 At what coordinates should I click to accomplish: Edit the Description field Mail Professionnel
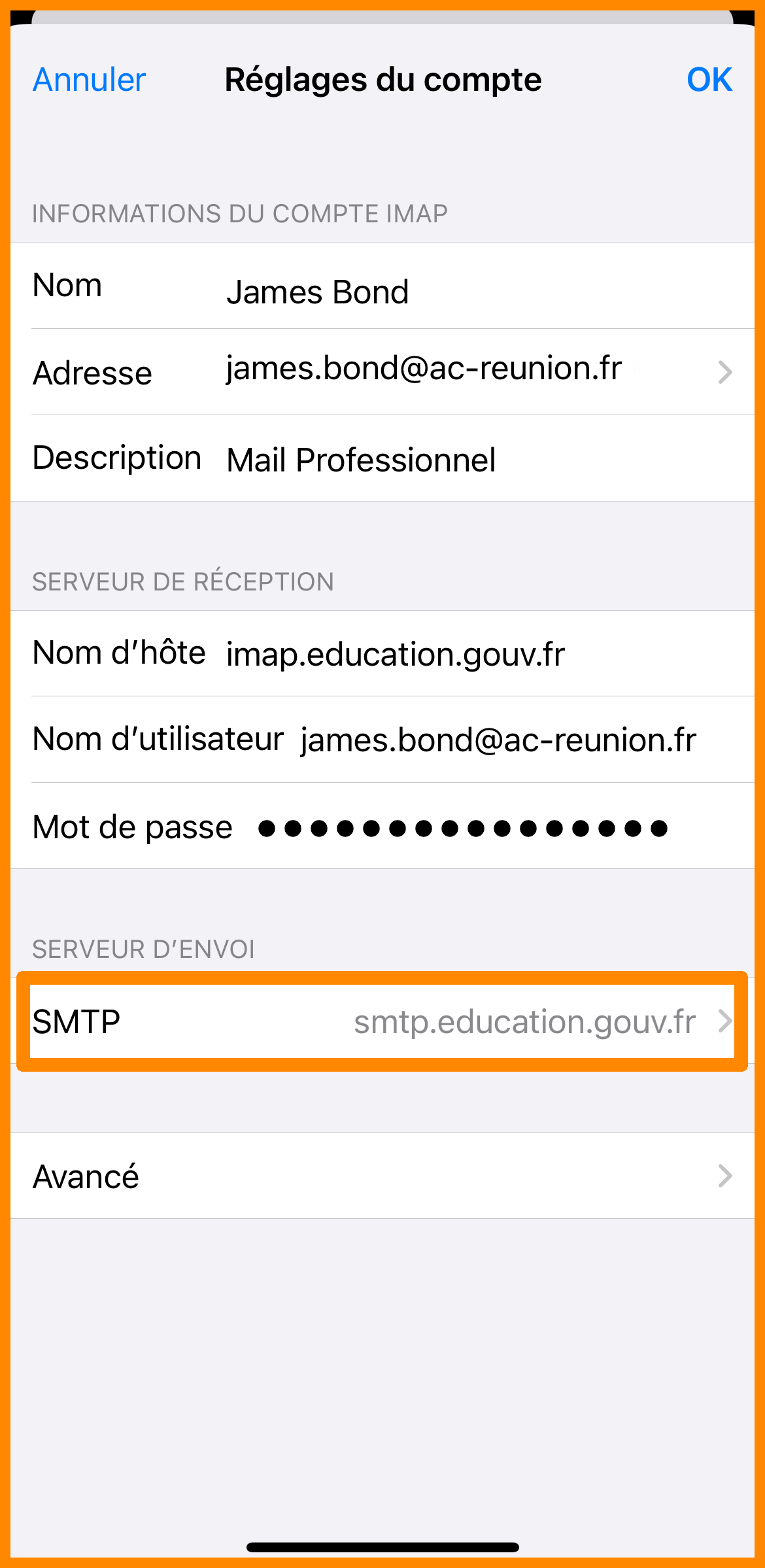click(x=361, y=460)
